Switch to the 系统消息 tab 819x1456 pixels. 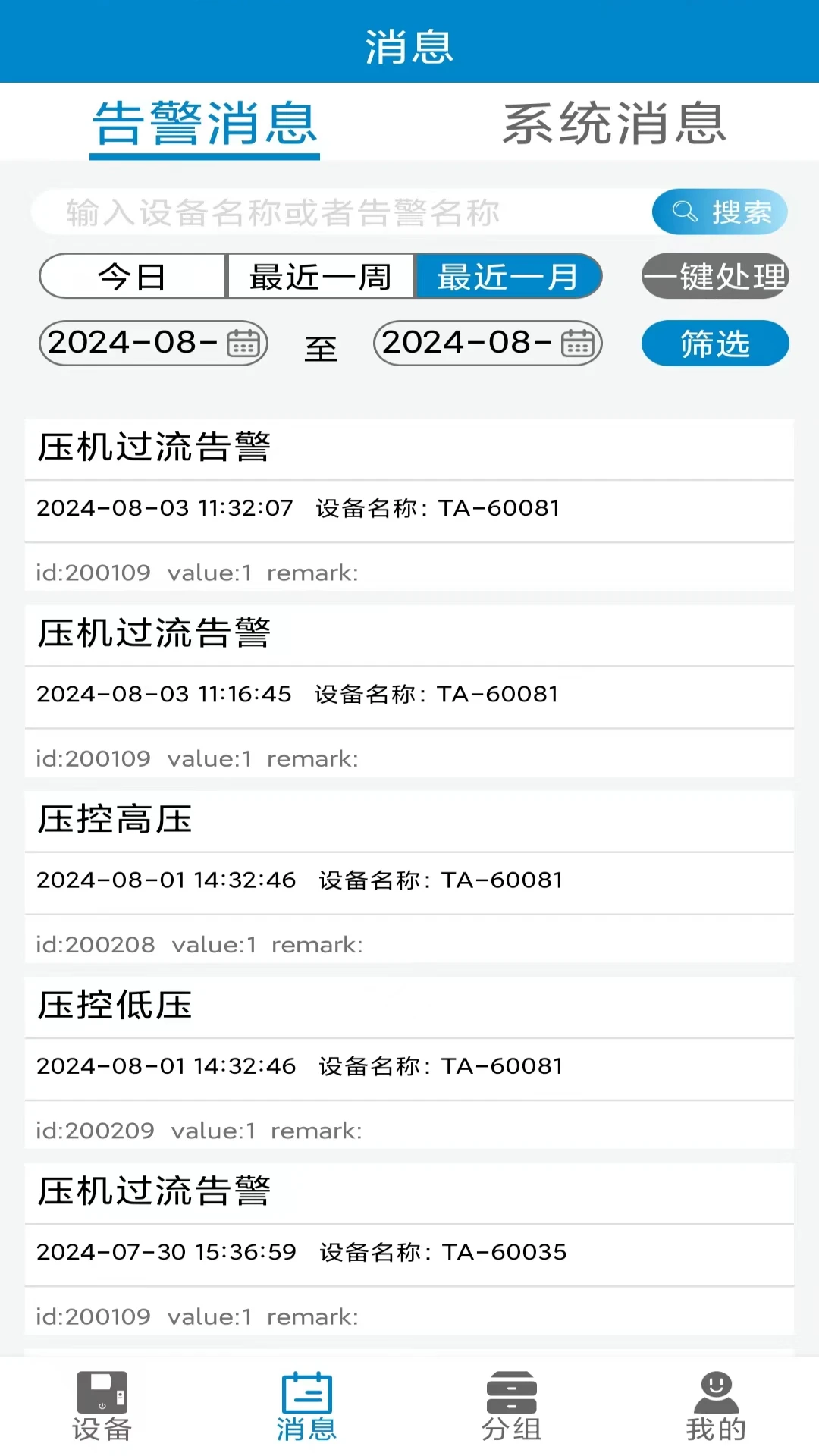[x=614, y=124]
